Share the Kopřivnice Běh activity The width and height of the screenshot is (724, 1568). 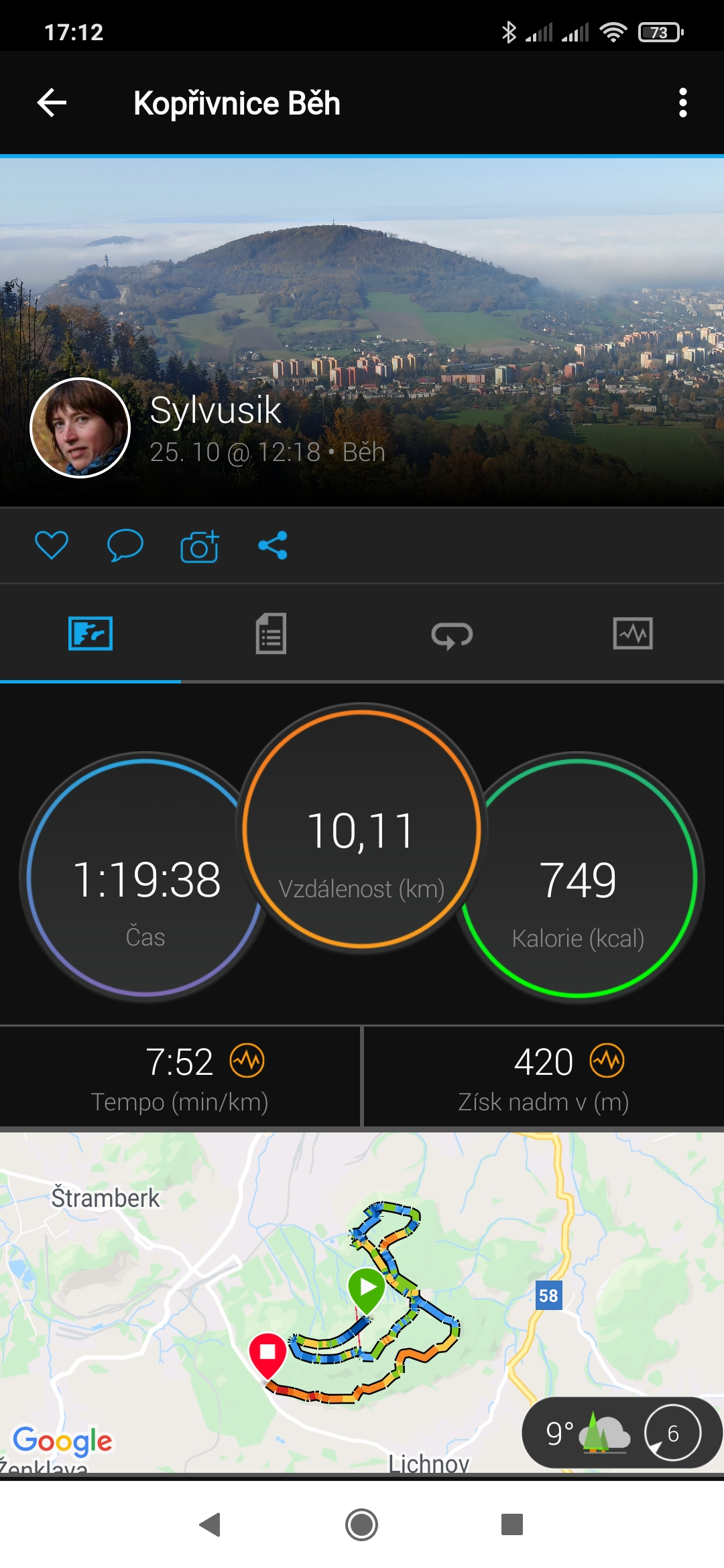pos(273,545)
